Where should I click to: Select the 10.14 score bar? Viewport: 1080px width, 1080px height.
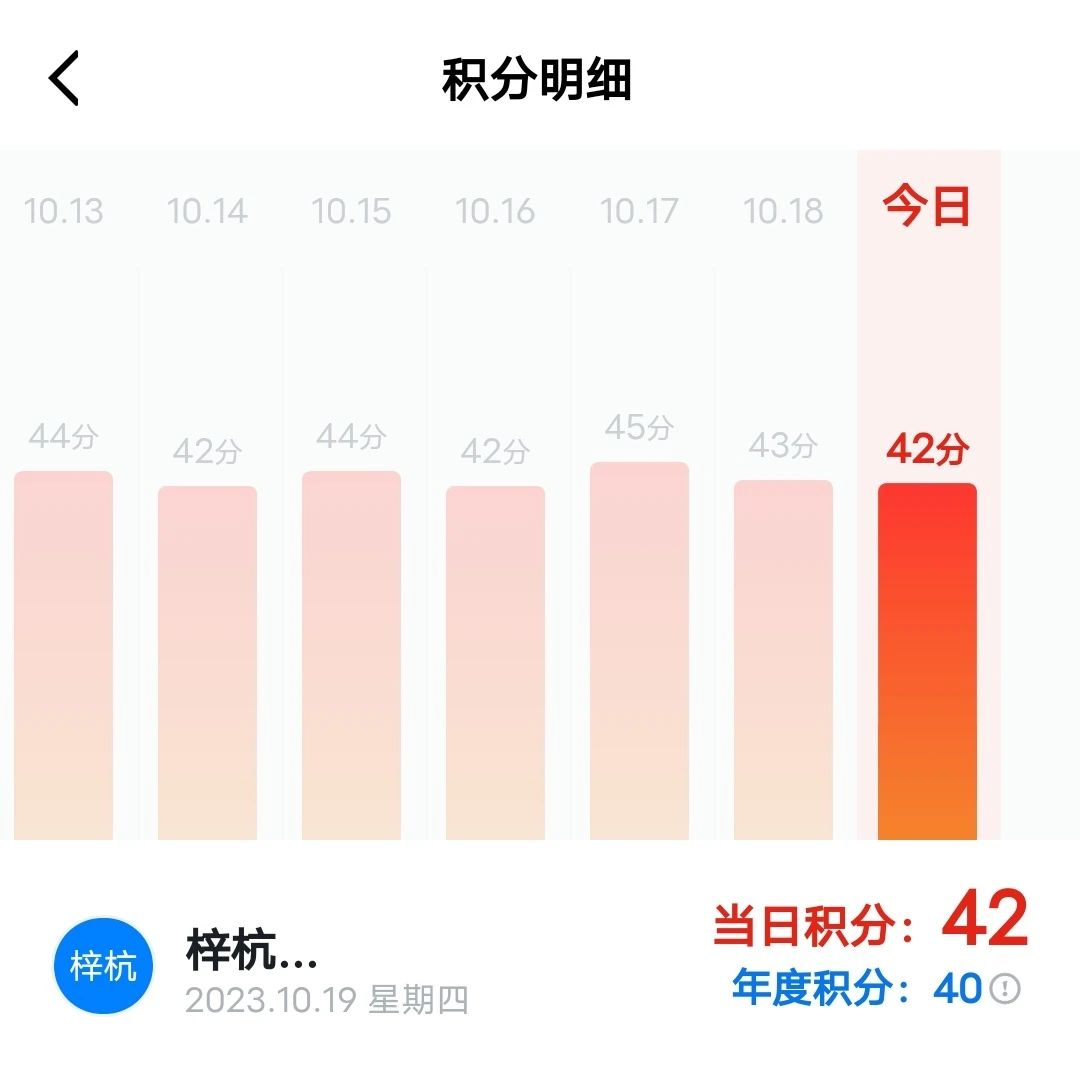[x=207, y=662]
